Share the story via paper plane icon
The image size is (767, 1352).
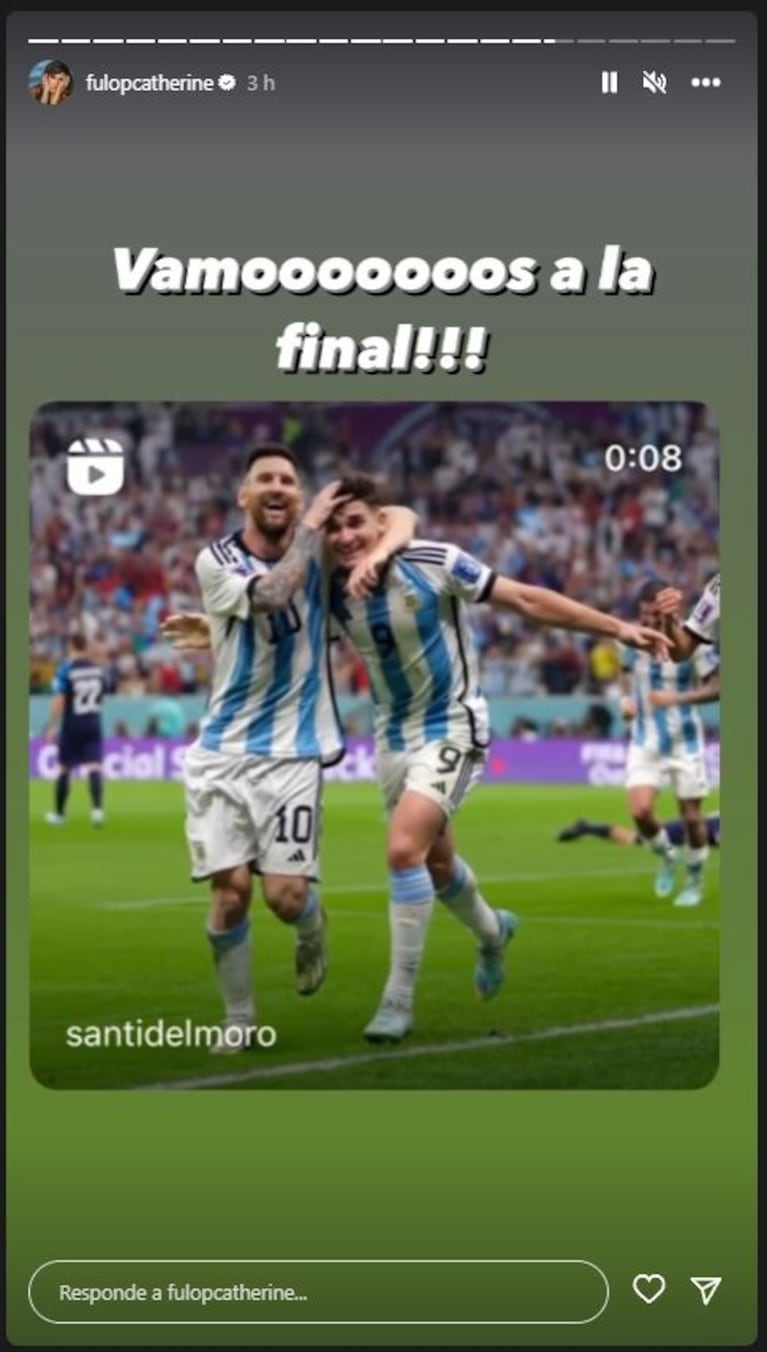706,1290
